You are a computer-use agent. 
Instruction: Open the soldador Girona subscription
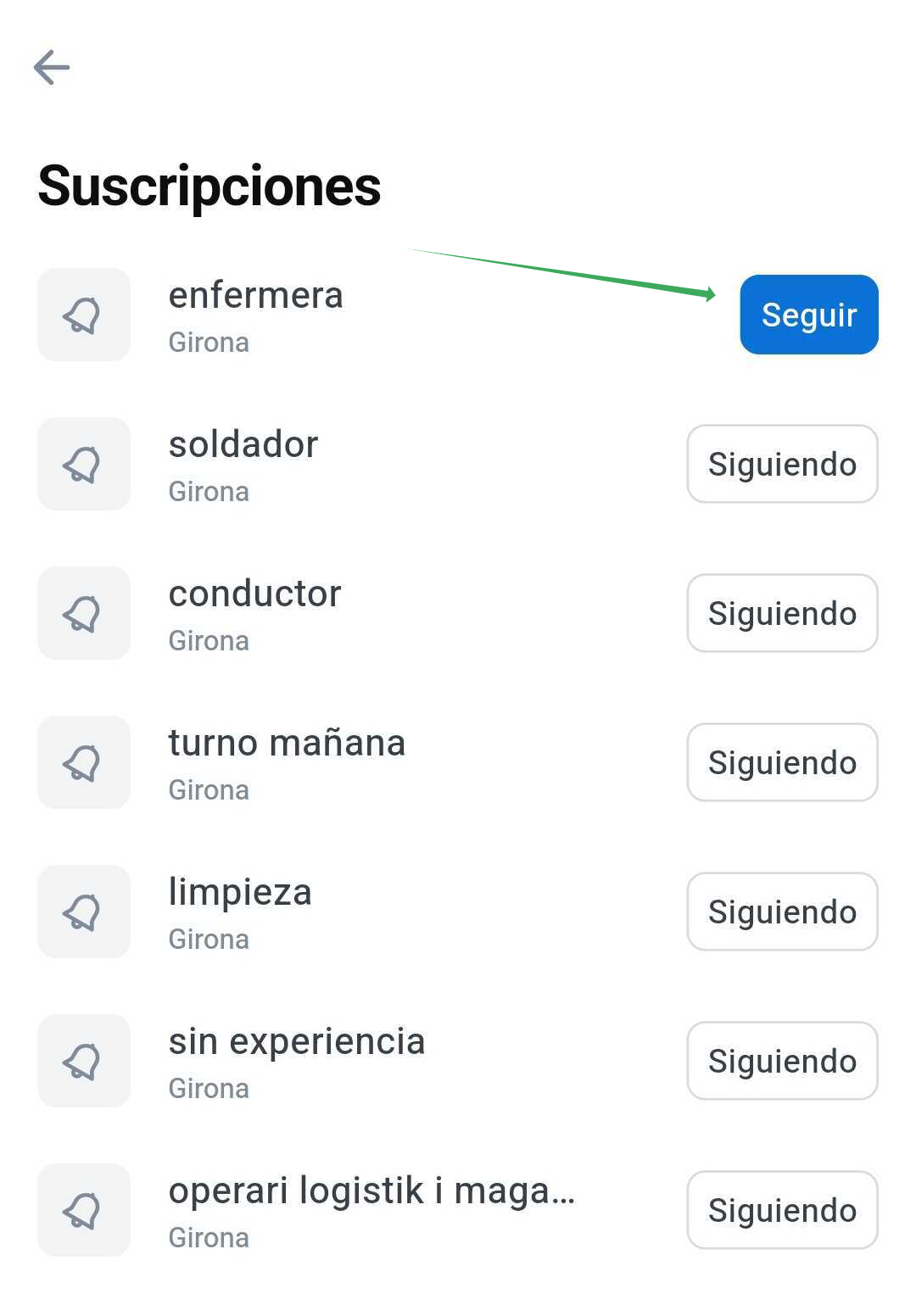pos(243,464)
